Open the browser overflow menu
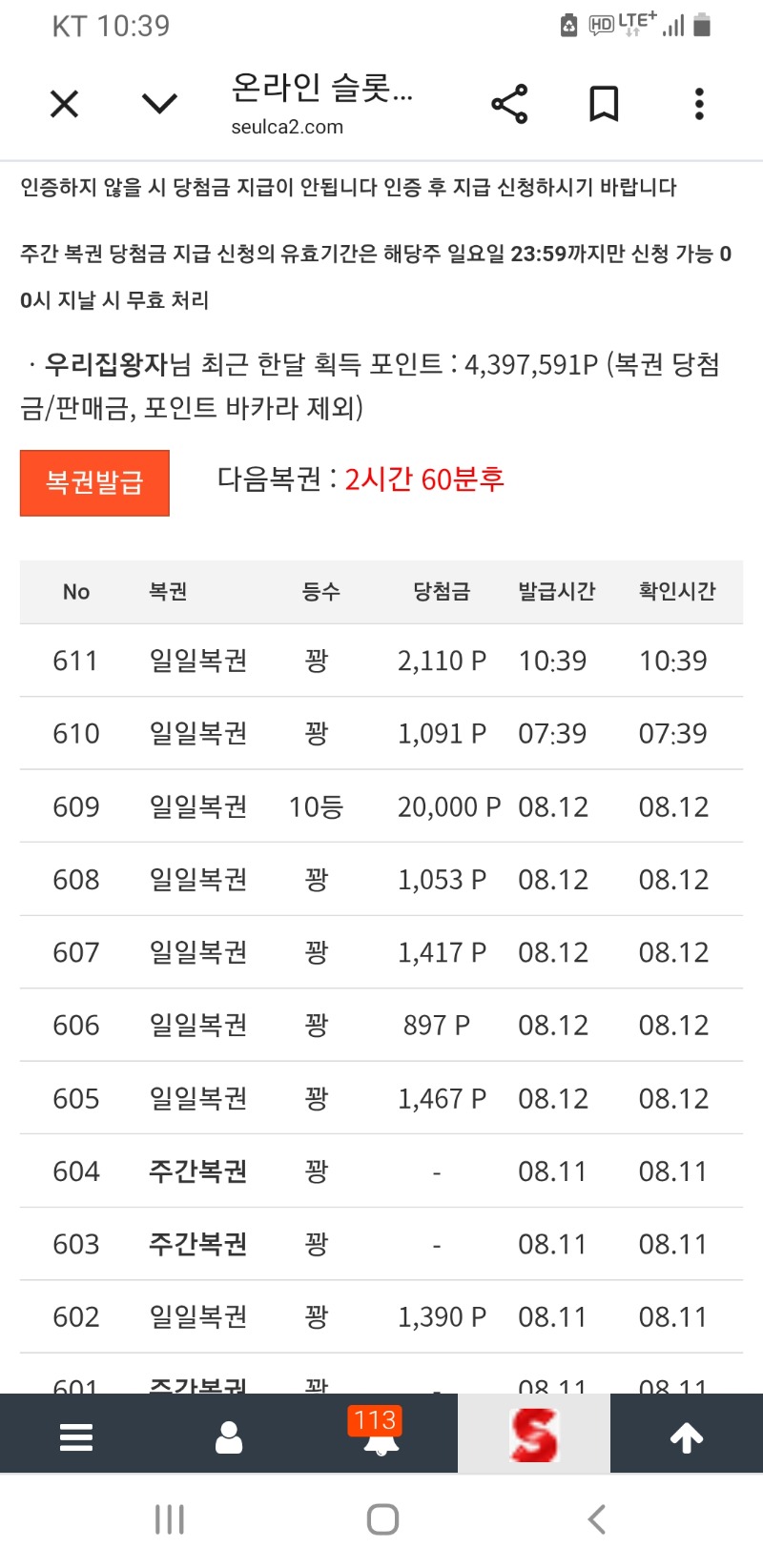This screenshot has width=763, height=1568. (x=699, y=104)
